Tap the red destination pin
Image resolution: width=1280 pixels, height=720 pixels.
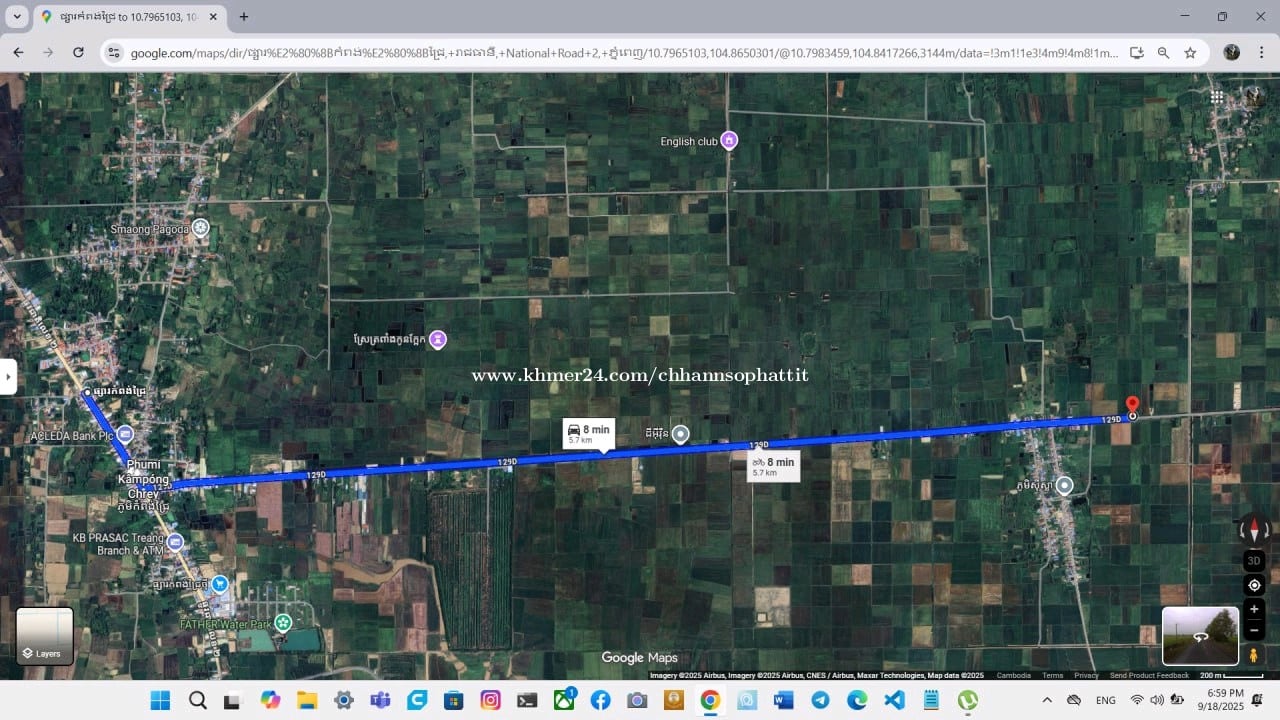[x=1132, y=405]
